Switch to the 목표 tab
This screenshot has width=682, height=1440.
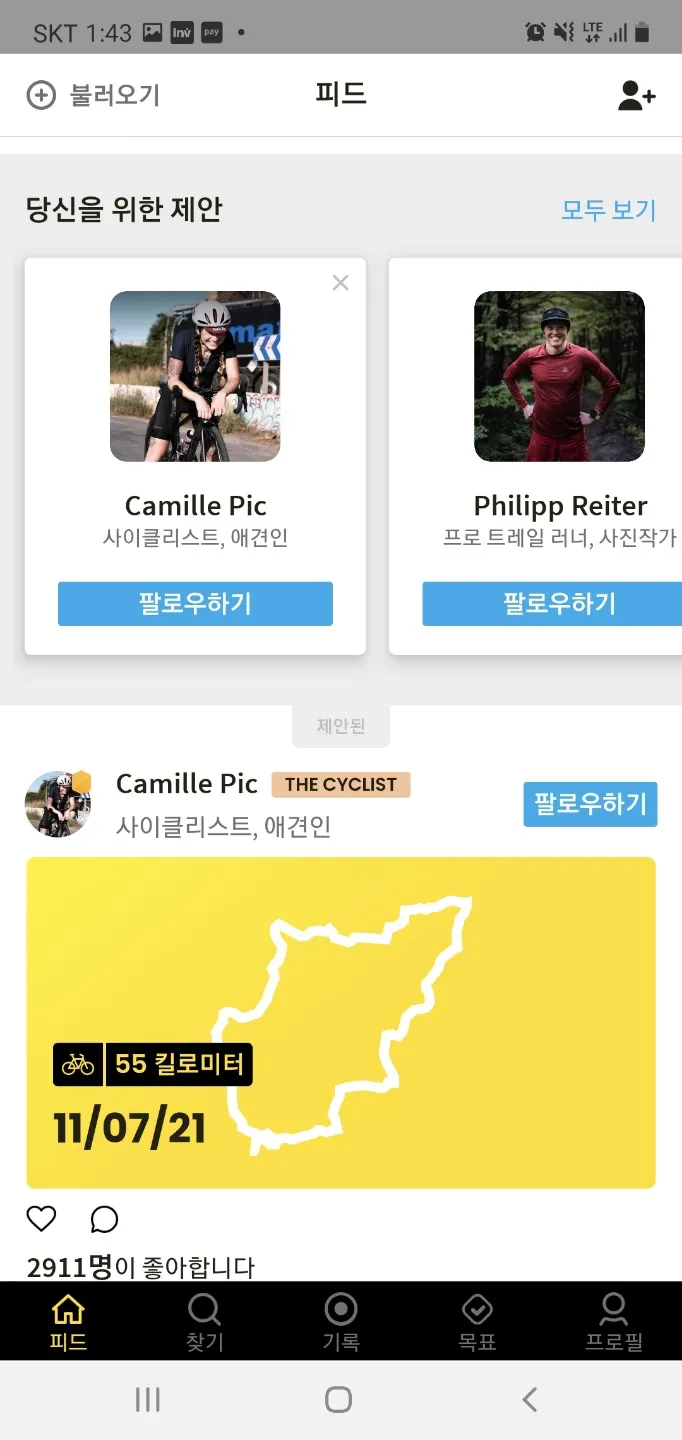[477, 1321]
